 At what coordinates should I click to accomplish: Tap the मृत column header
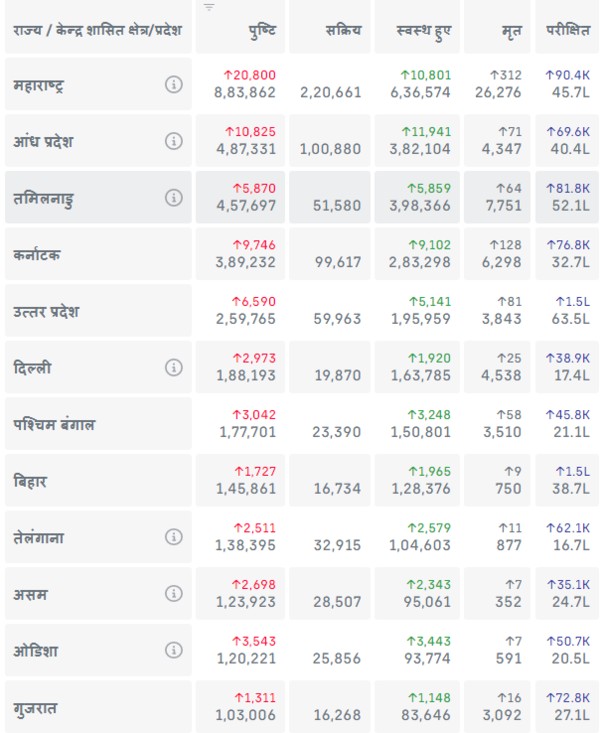coord(511,32)
